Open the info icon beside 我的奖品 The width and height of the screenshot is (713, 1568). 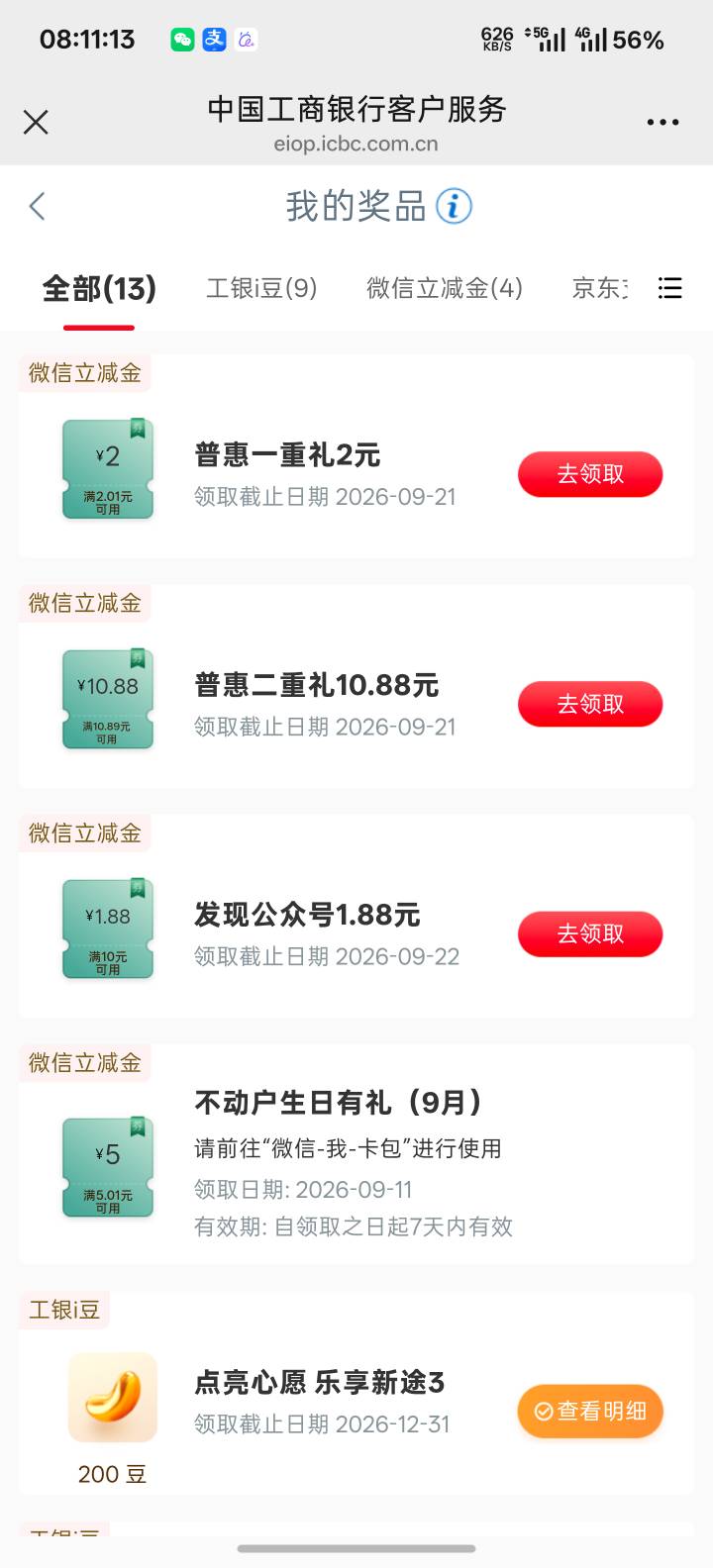455,206
